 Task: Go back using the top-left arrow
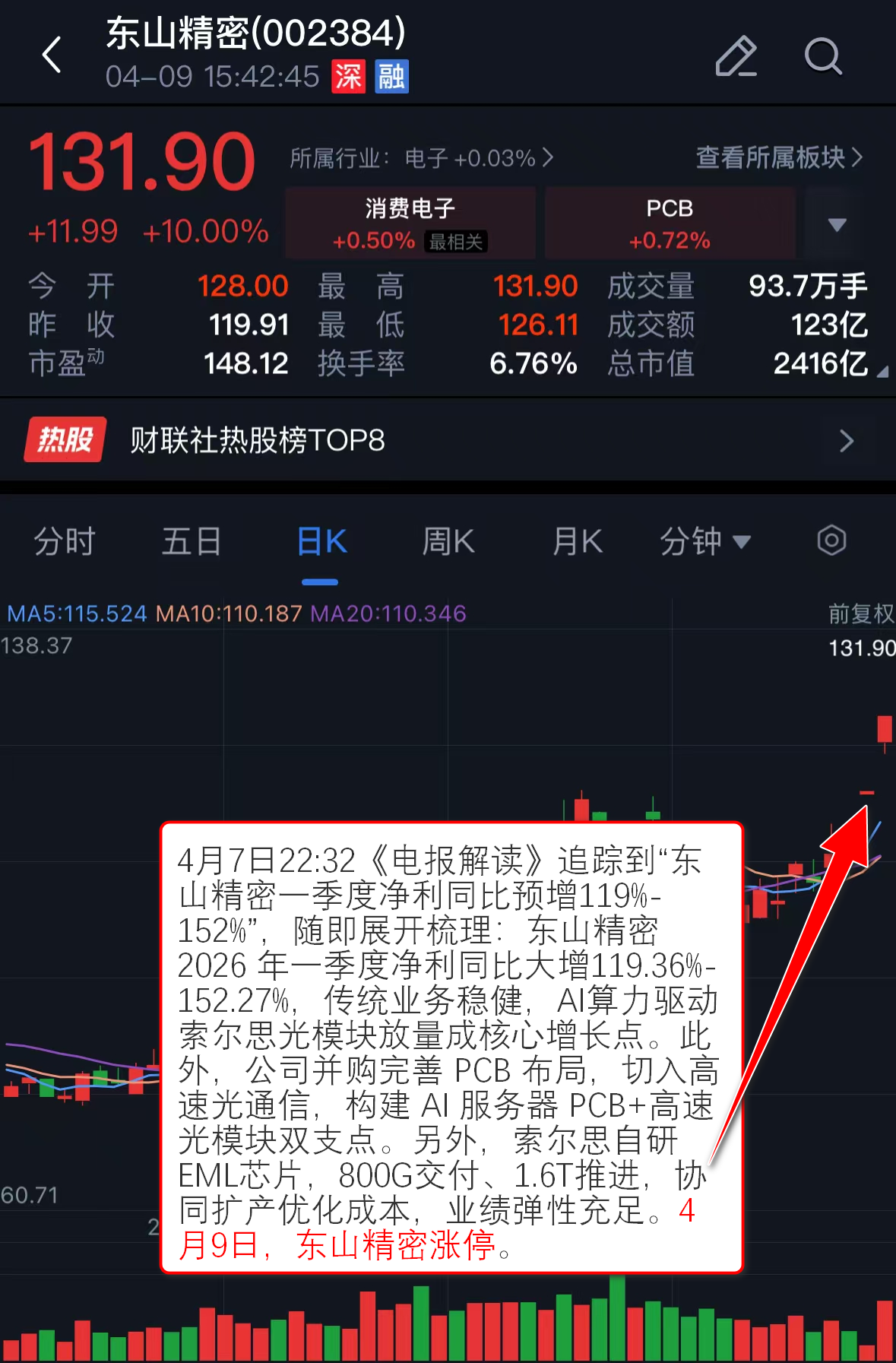pos(52,55)
